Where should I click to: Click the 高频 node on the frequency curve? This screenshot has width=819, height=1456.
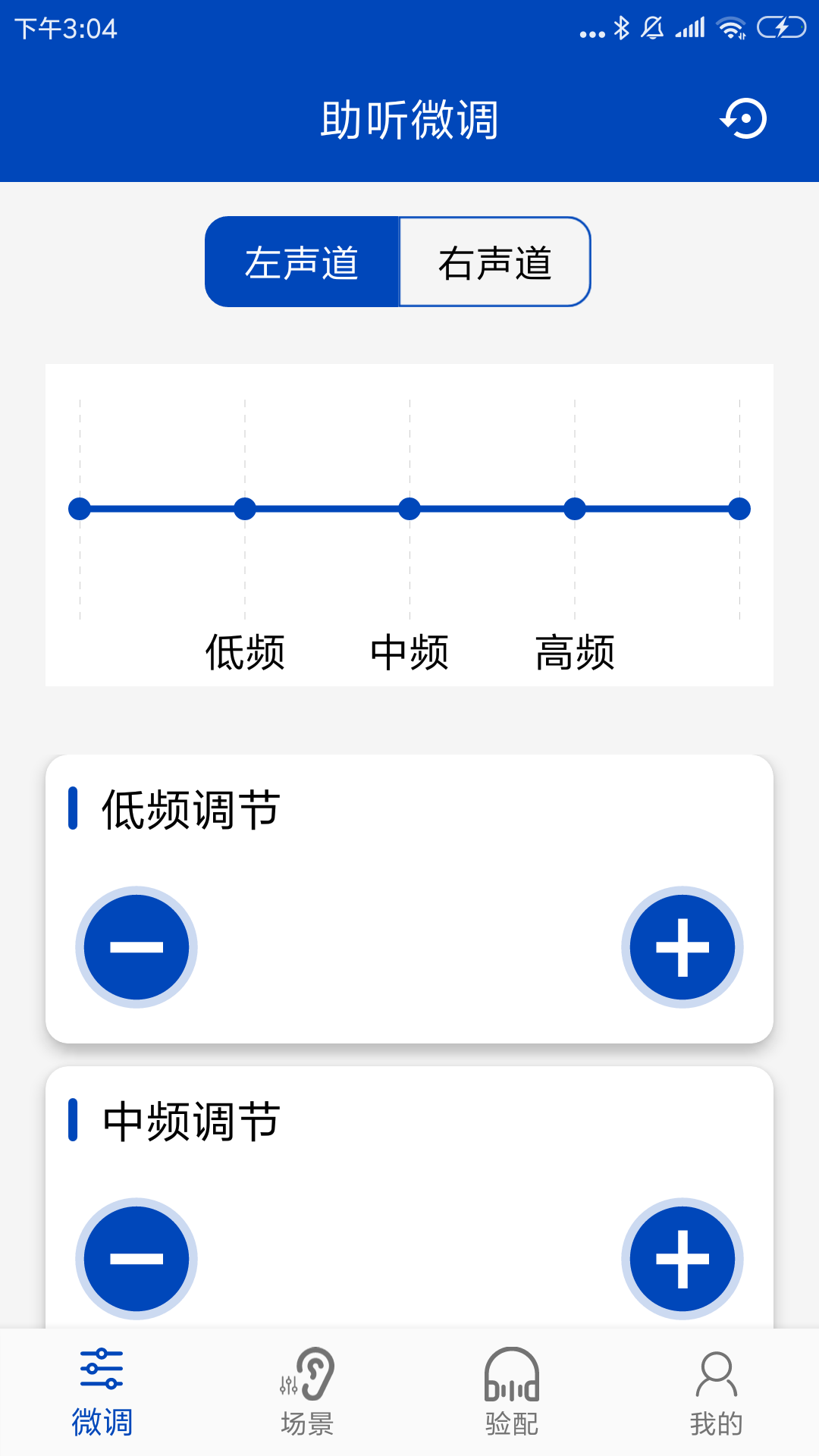[x=576, y=510]
